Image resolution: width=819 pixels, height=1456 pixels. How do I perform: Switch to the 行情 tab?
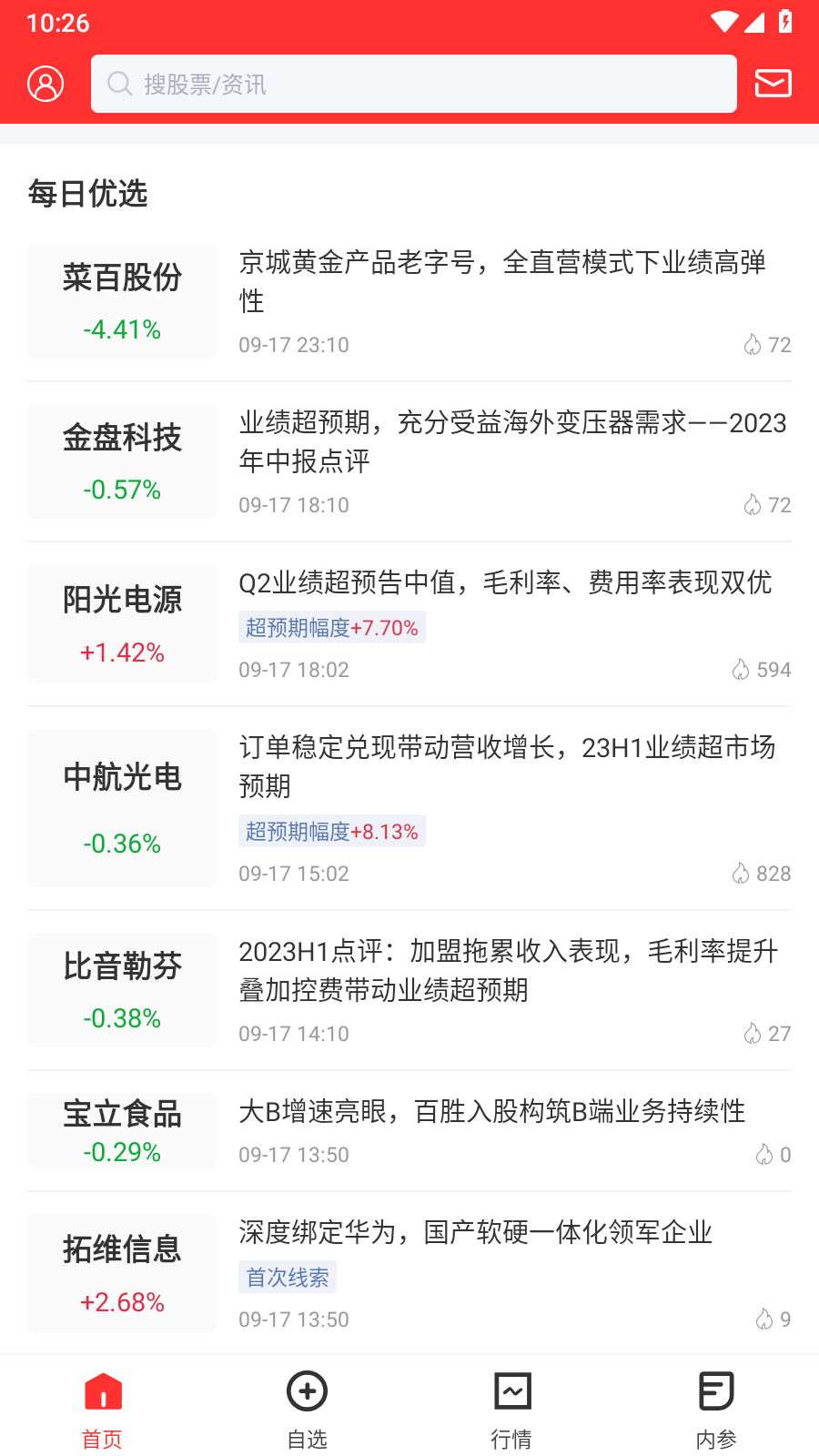511,1409
